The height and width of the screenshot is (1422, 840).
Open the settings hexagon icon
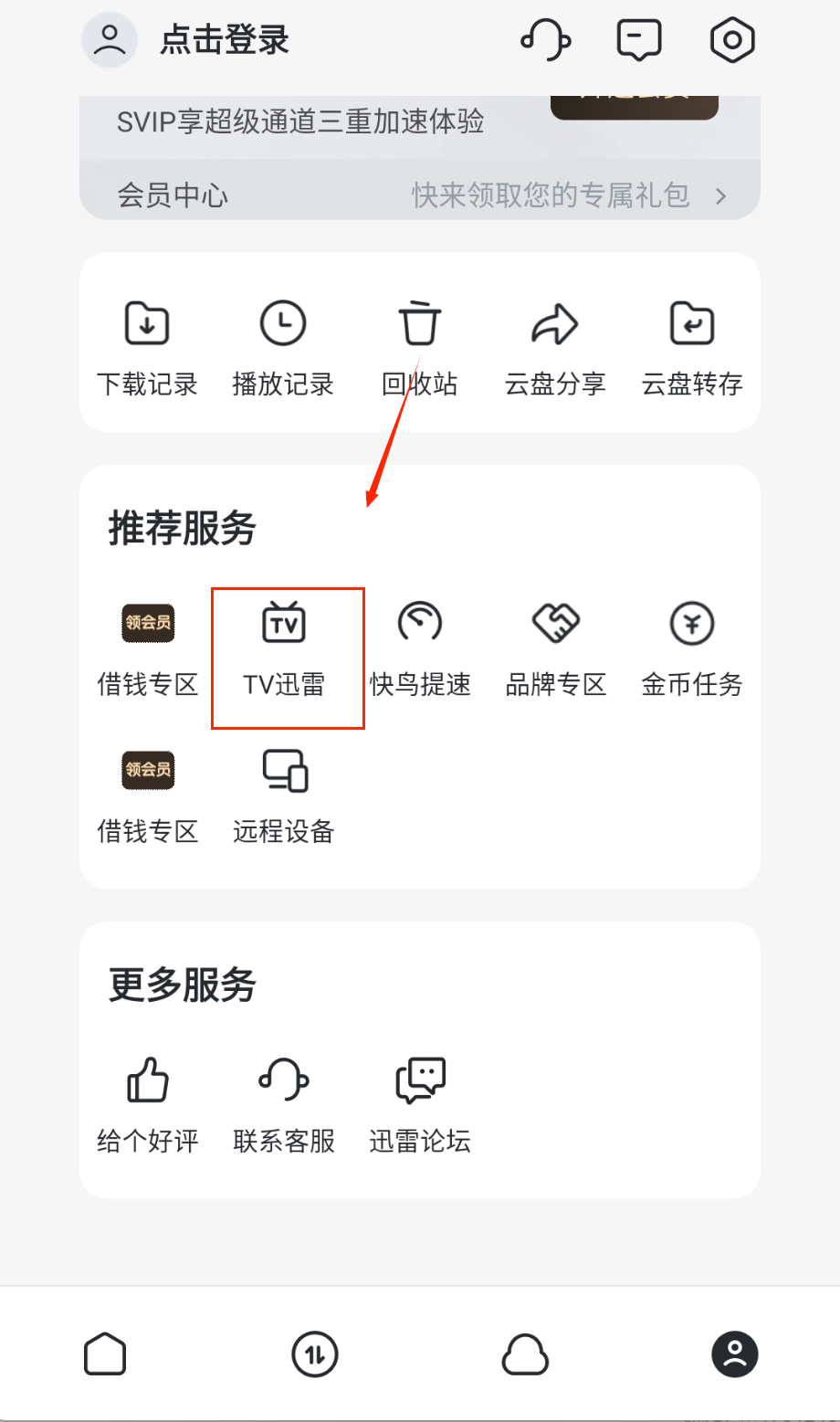(x=731, y=40)
